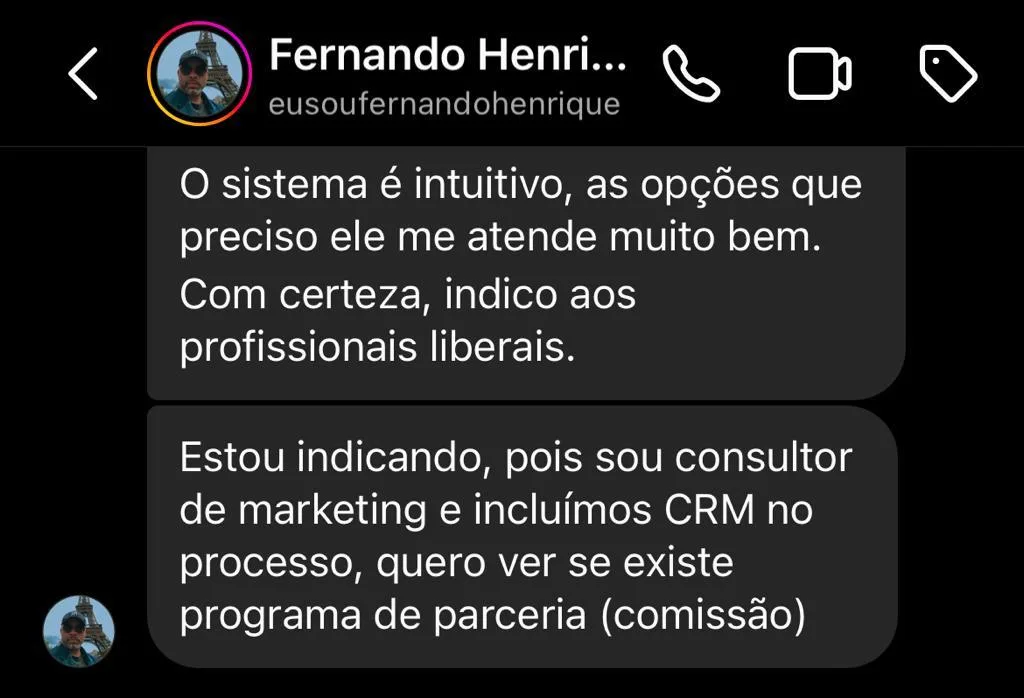Open Fernando Henrique's story from header avatar

(196, 74)
